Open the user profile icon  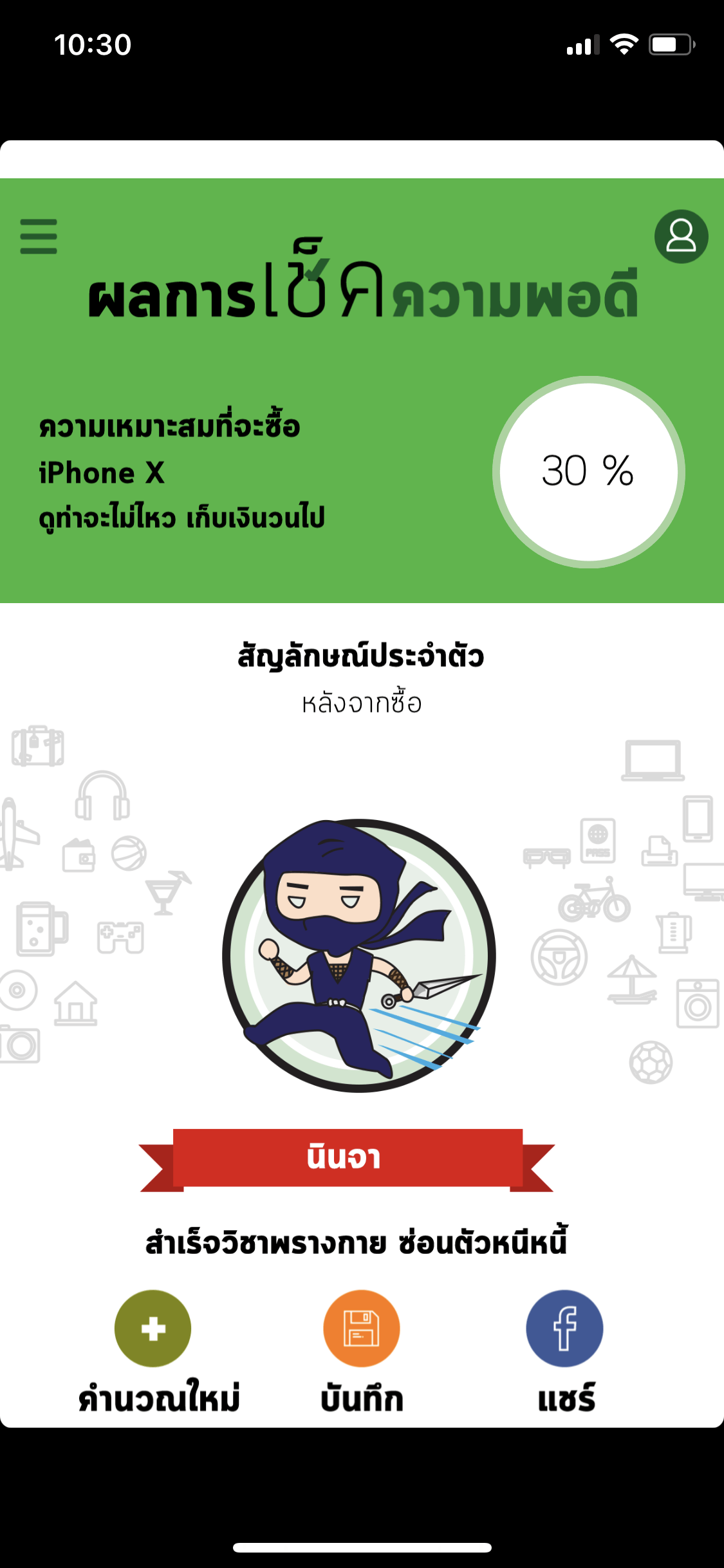point(681,236)
